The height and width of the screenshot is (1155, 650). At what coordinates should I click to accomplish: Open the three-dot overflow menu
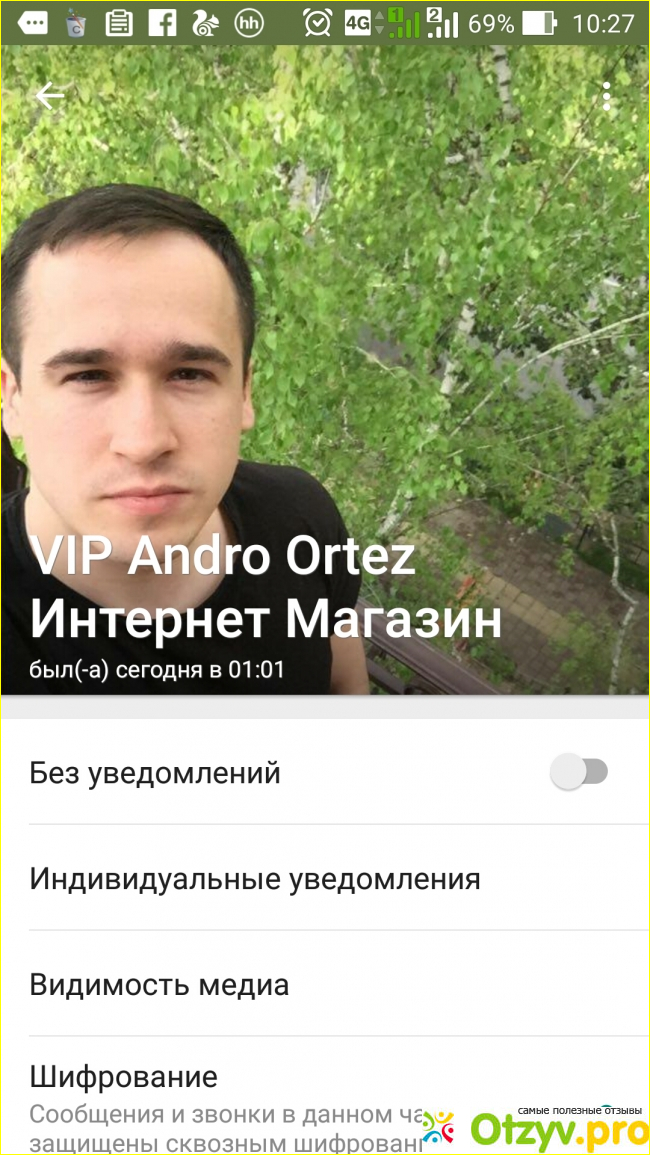(606, 97)
